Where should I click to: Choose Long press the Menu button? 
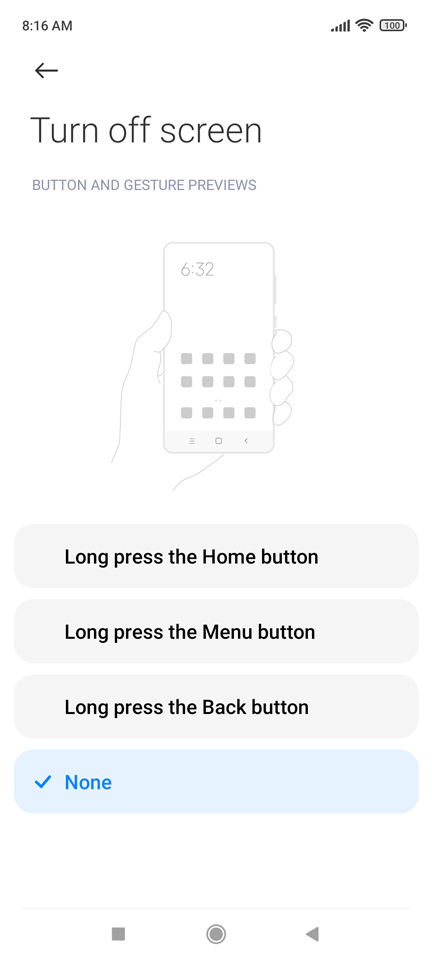click(216, 631)
